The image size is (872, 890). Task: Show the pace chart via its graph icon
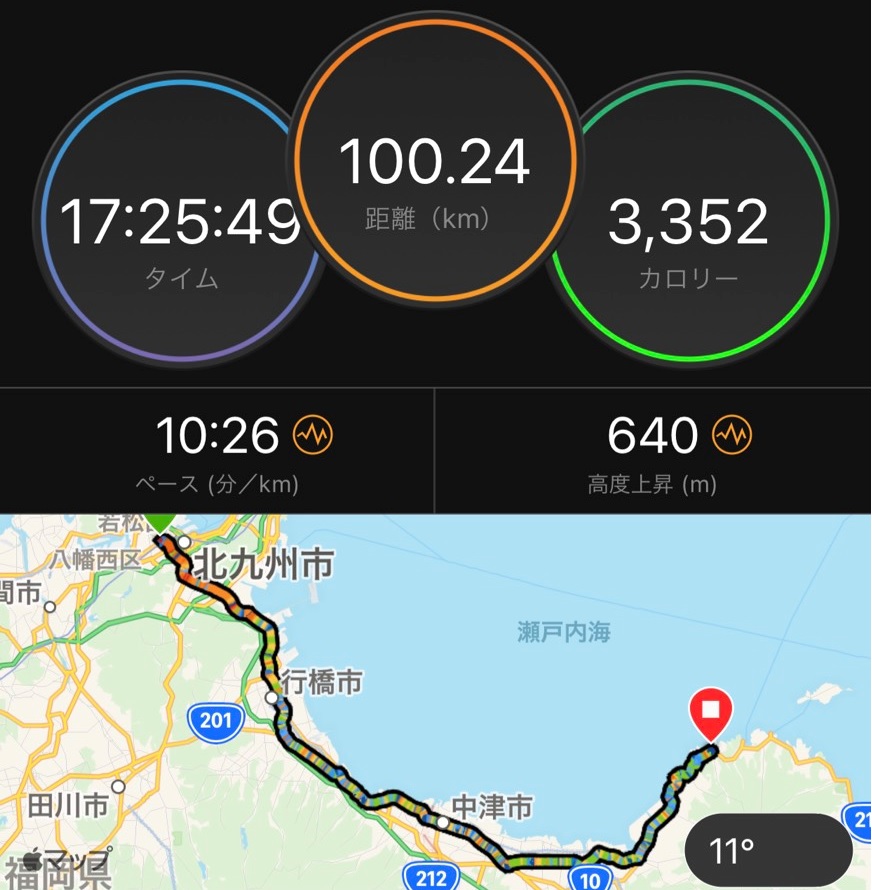(x=313, y=436)
